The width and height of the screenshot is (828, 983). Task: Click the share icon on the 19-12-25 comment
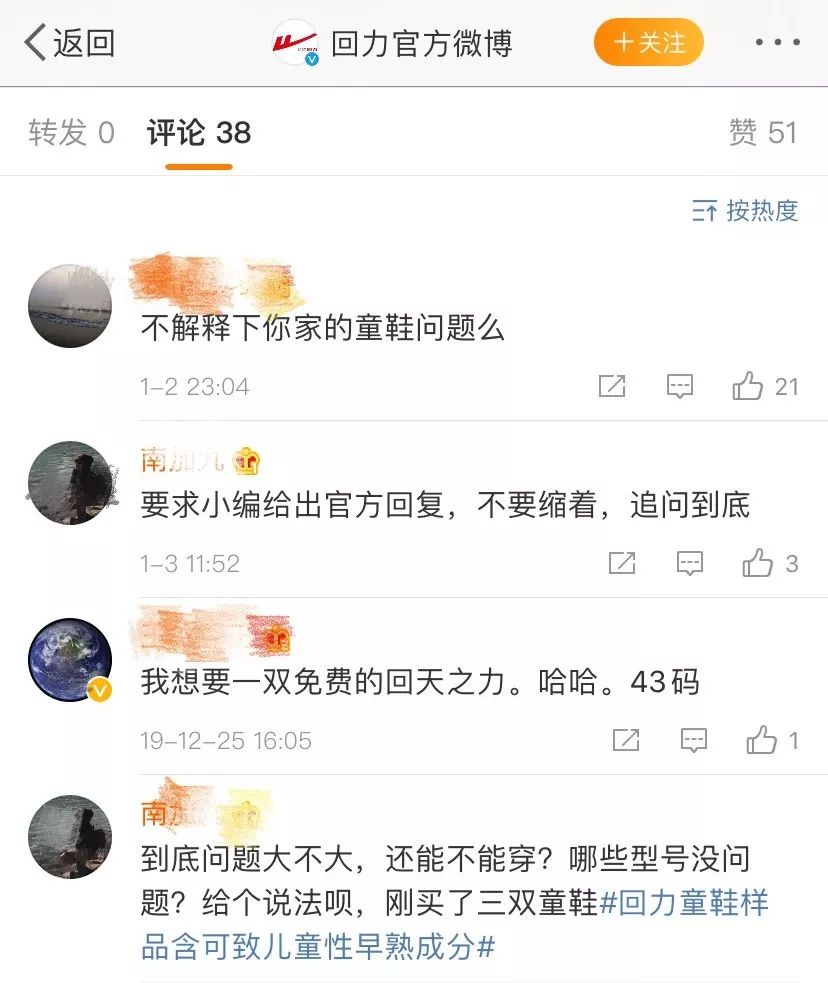627,741
